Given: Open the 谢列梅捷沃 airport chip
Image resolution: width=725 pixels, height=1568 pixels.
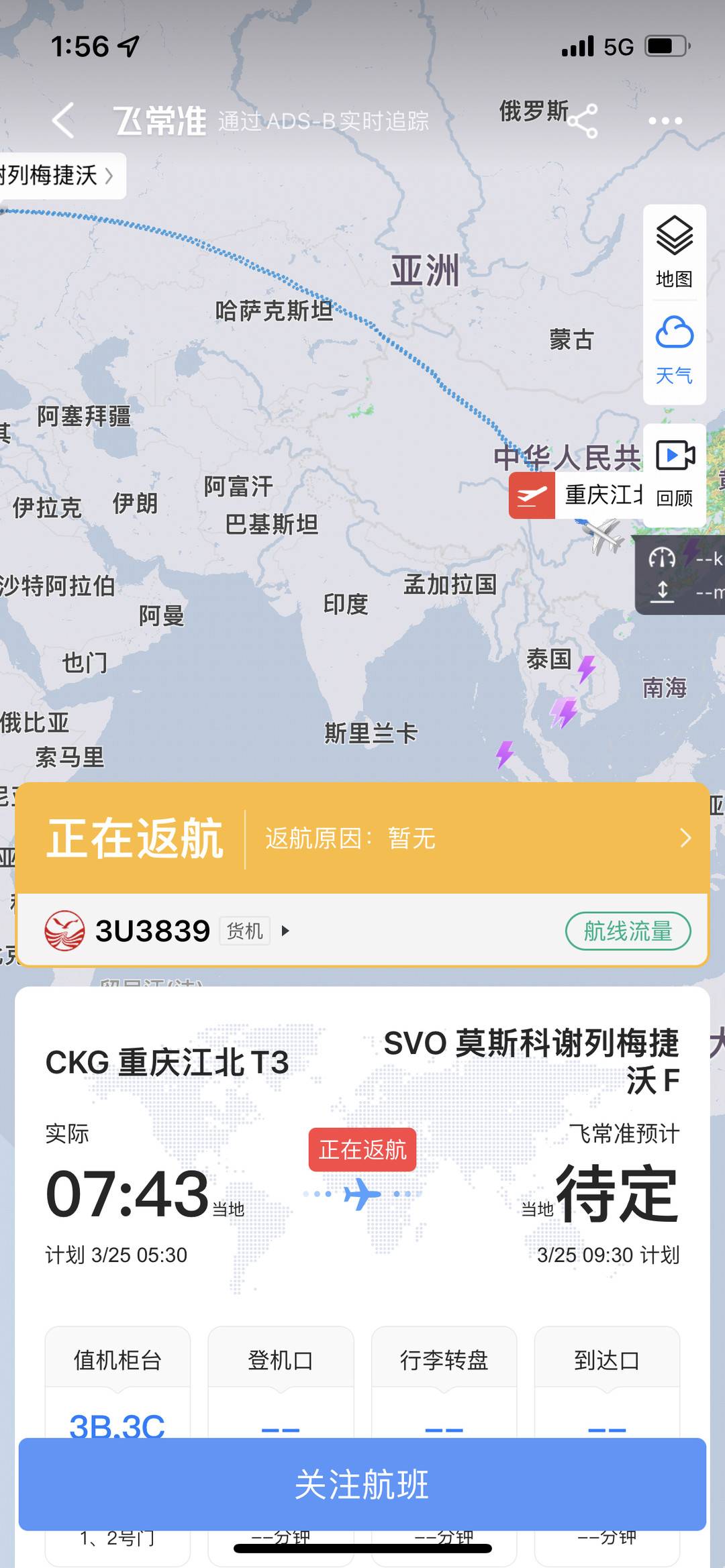Looking at the screenshot, I should click(x=59, y=176).
